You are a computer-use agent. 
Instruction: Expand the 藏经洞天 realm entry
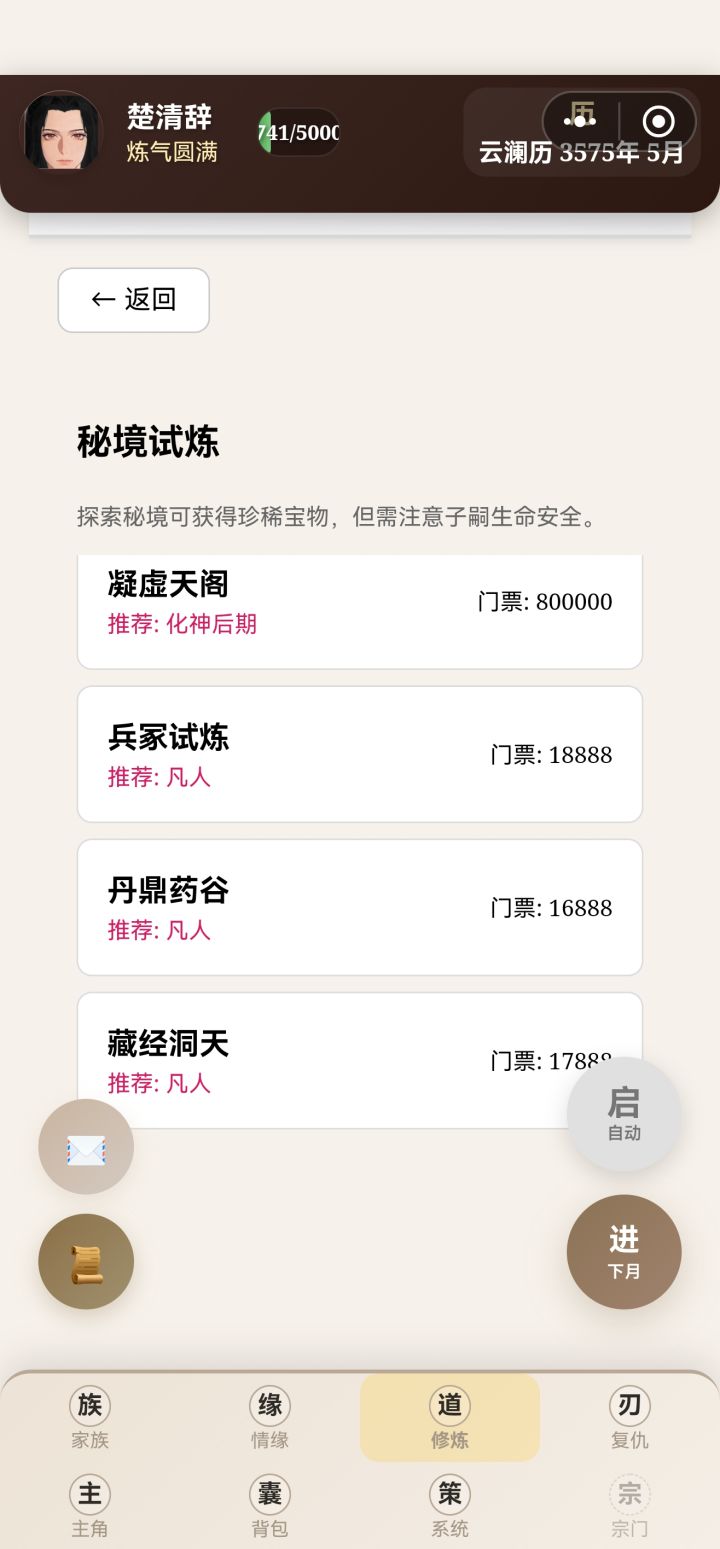tap(358, 1053)
